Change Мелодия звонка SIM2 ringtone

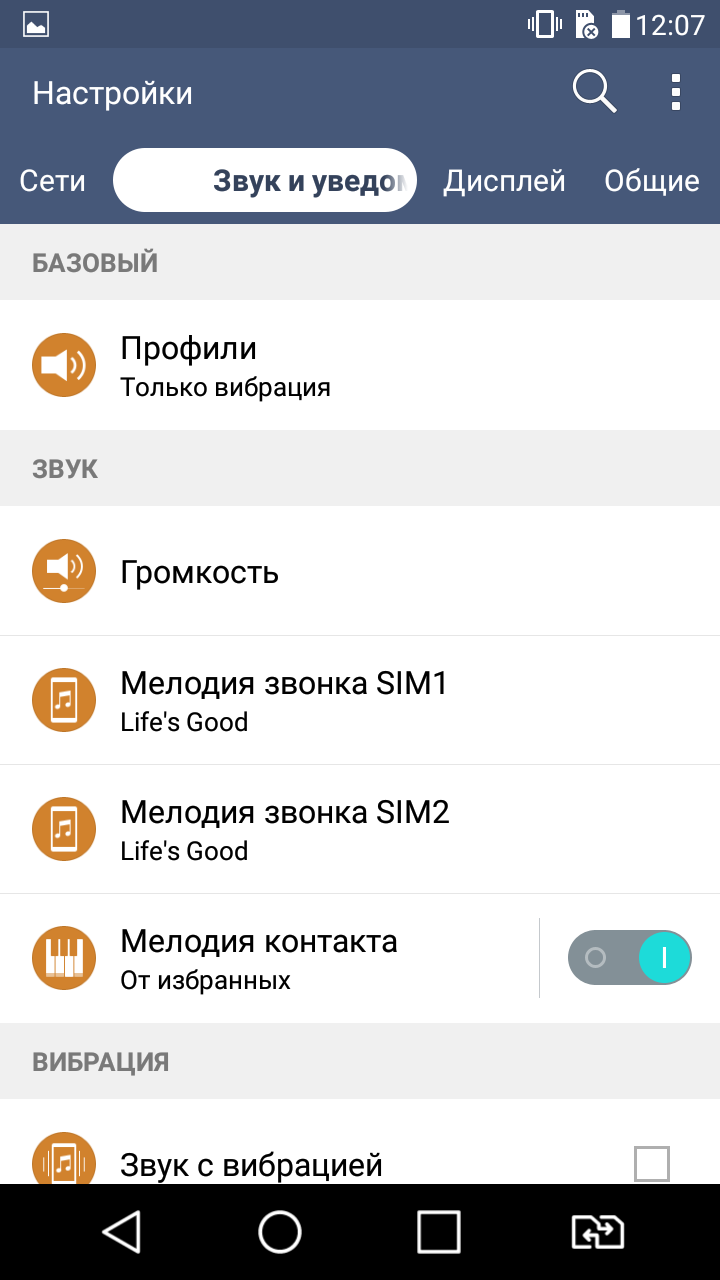coord(360,829)
